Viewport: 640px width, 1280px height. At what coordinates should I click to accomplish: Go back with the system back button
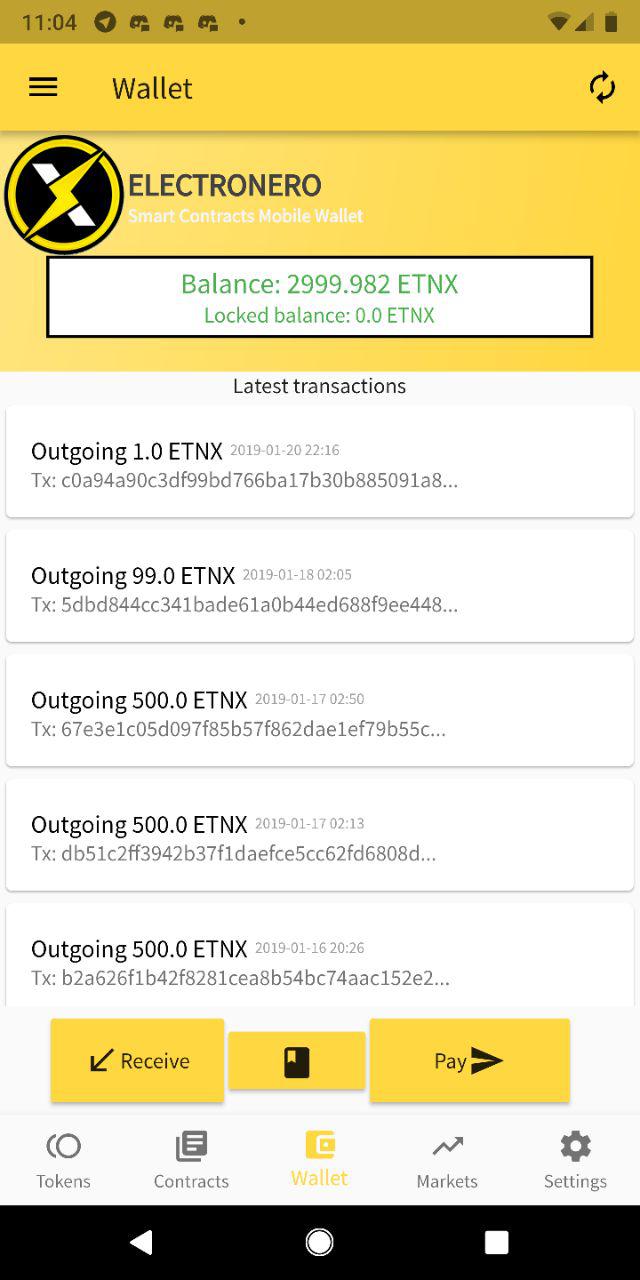coord(142,1242)
